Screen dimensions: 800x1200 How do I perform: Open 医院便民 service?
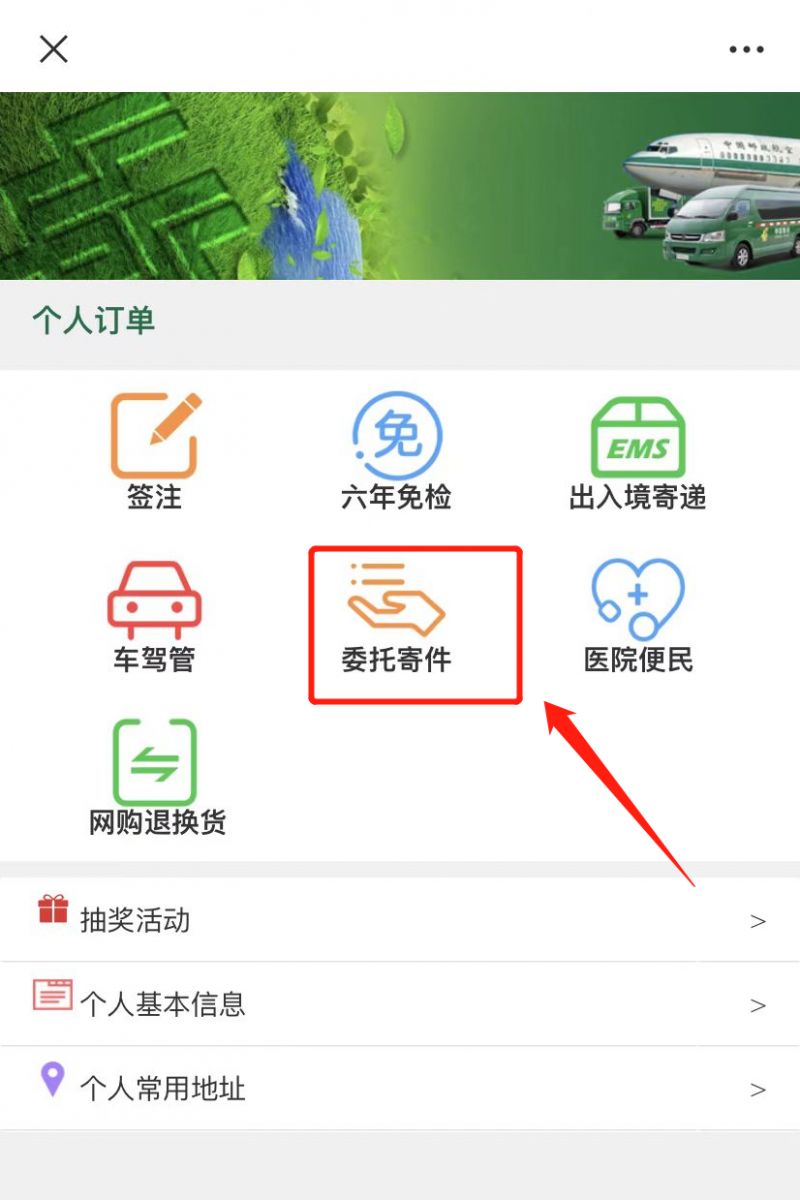(638, 616)
